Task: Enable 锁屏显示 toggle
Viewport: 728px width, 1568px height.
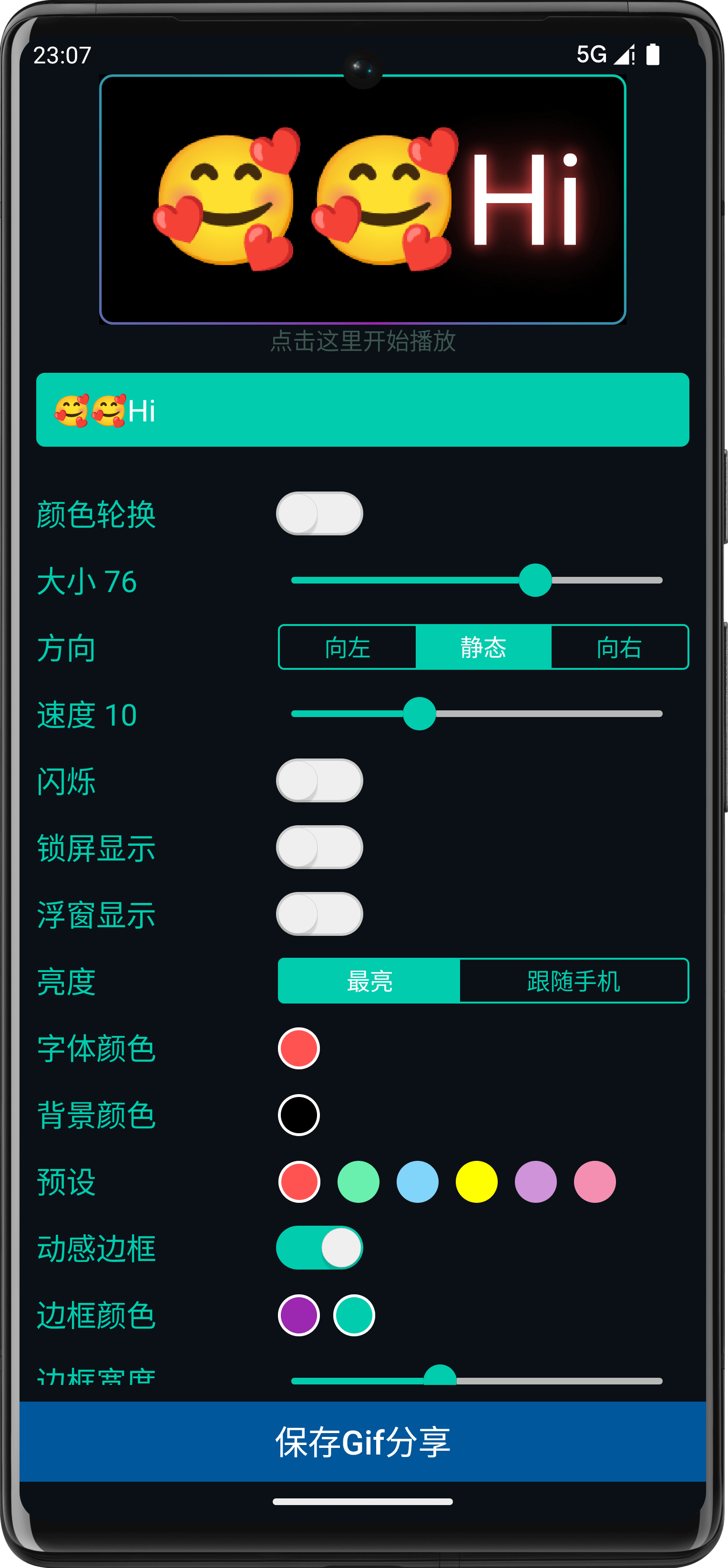Action: click(x=319, y=847)
